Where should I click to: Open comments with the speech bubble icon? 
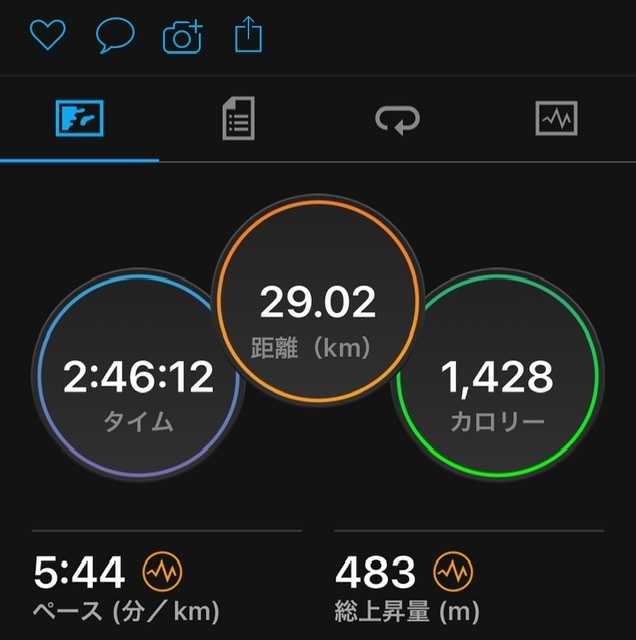(115, 36)
